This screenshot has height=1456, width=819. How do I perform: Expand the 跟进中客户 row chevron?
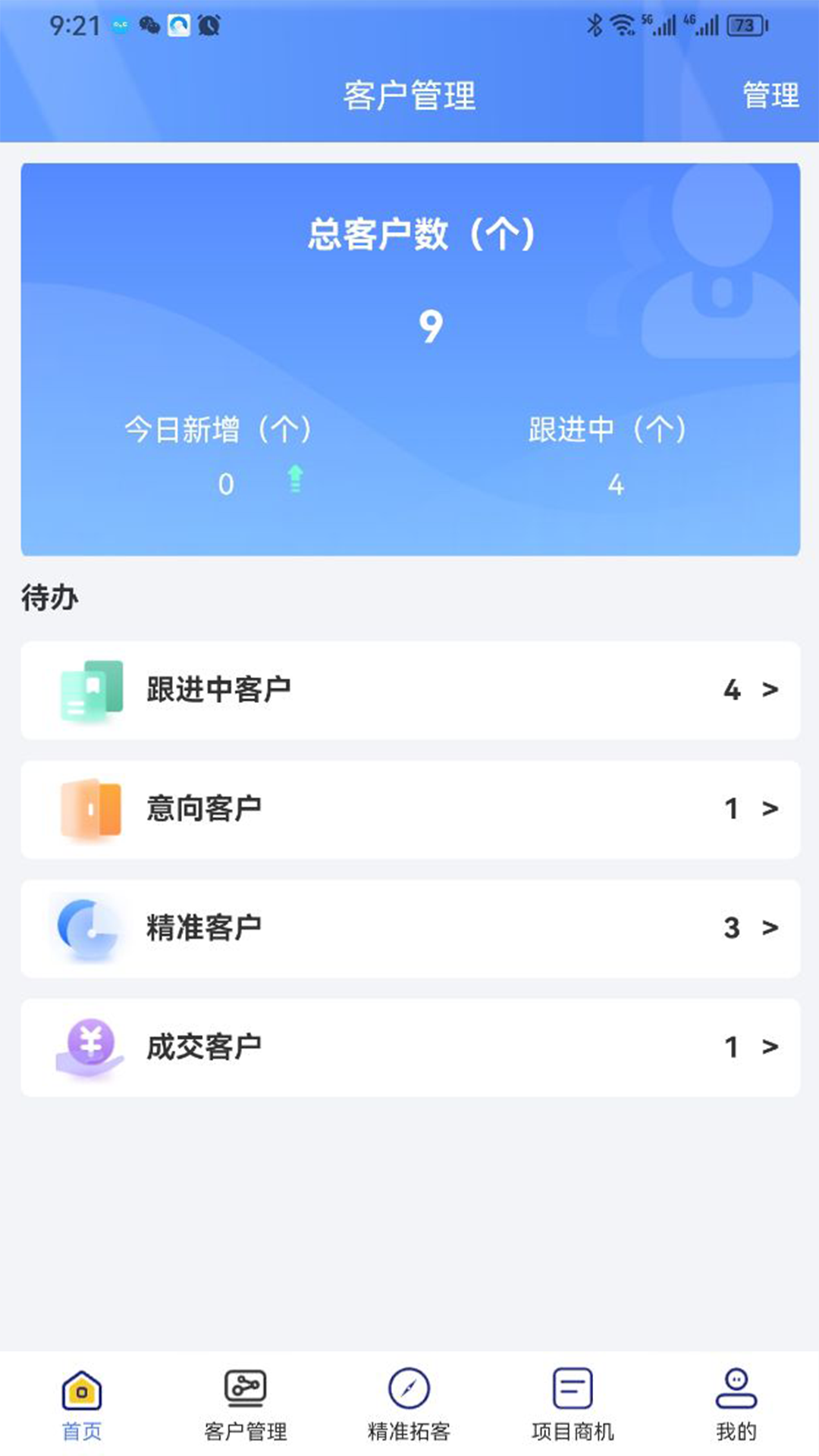pos(770,691)
